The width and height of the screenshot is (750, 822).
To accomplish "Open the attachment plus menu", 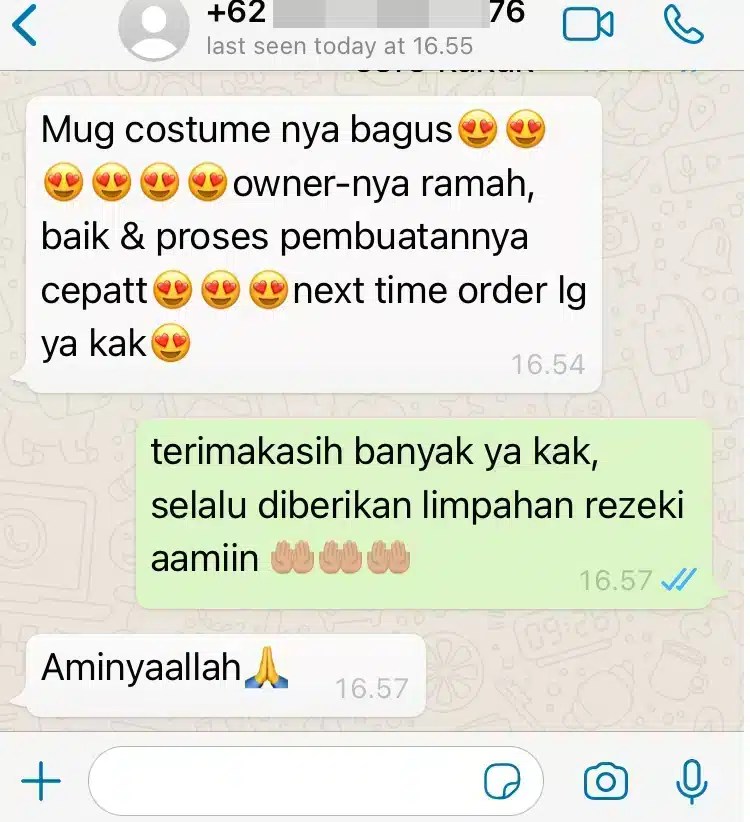I will click(x=41, y=782).
